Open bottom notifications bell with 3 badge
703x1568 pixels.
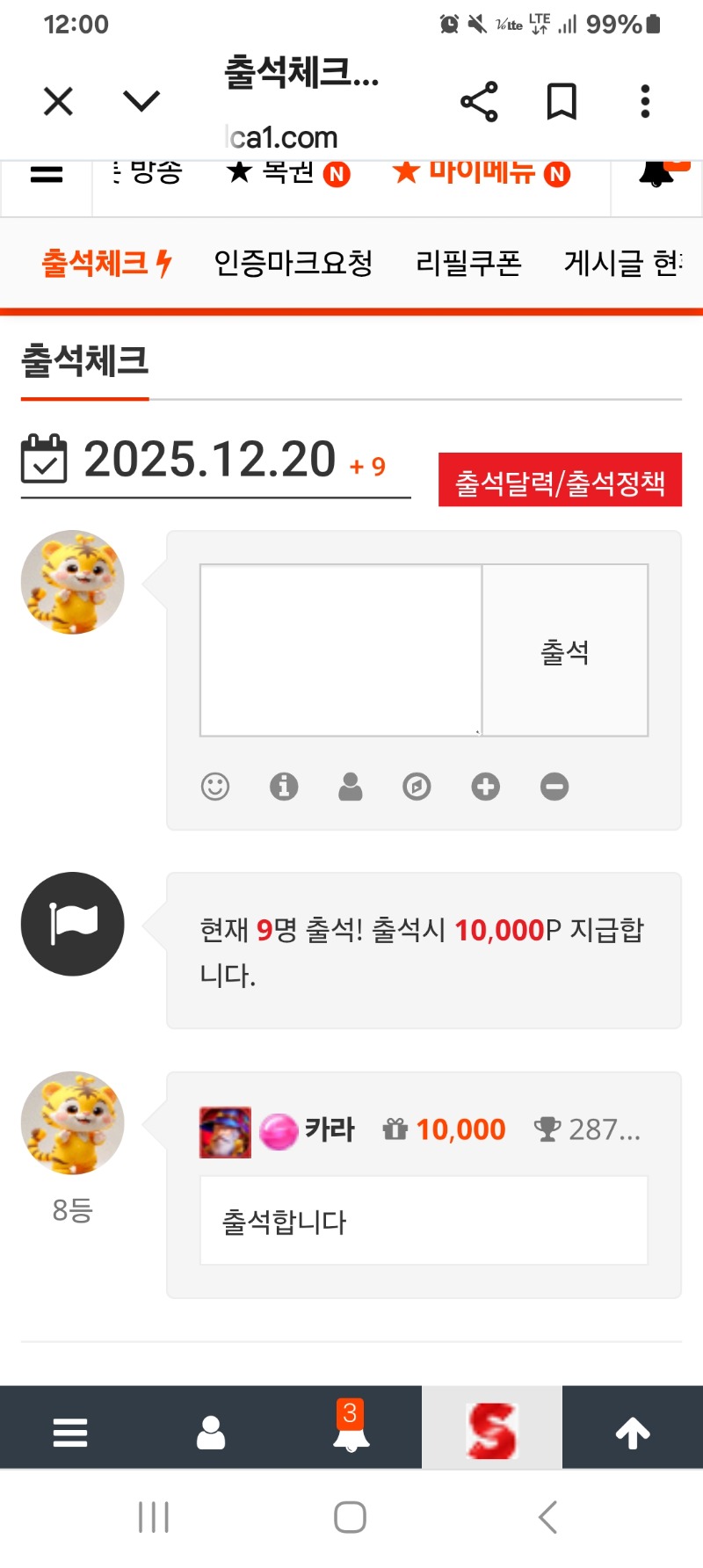(351, 1432)
